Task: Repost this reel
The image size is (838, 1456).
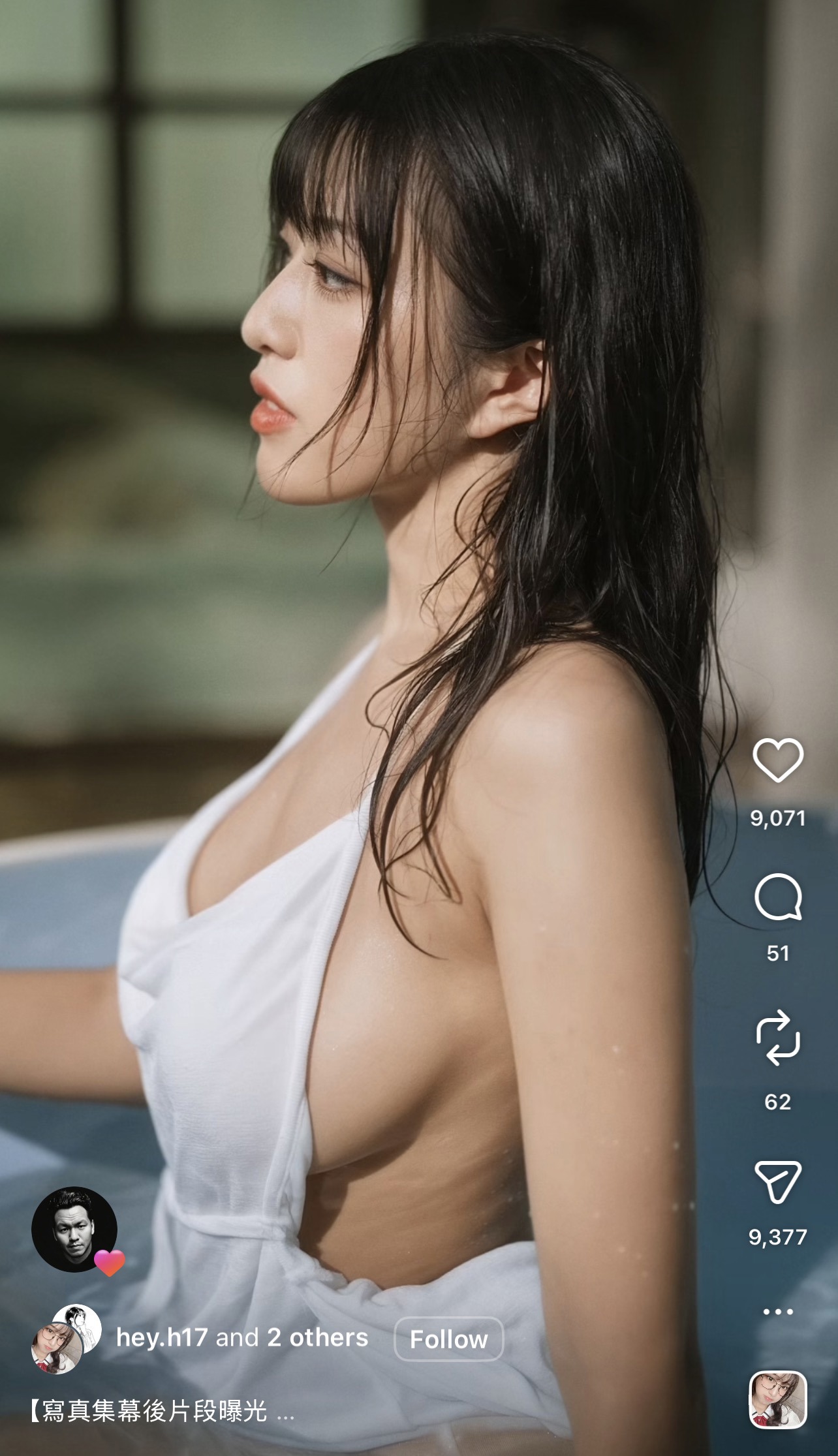Action: tap(777, 1038)
